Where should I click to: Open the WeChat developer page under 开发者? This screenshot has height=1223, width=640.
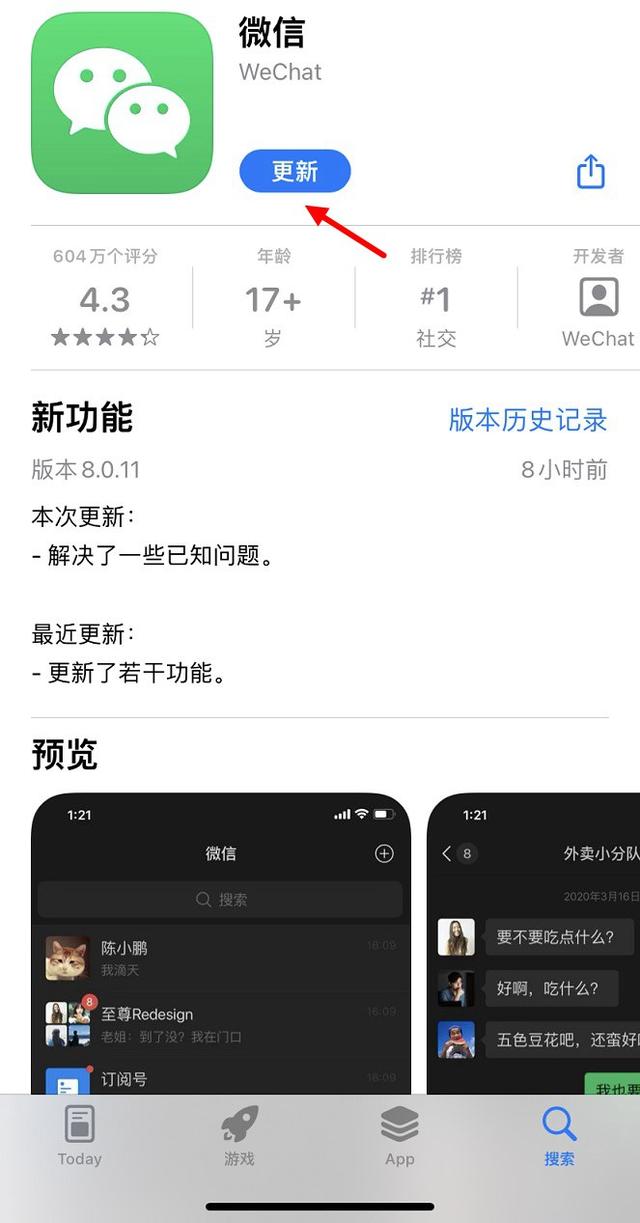(x=598, y=298)
